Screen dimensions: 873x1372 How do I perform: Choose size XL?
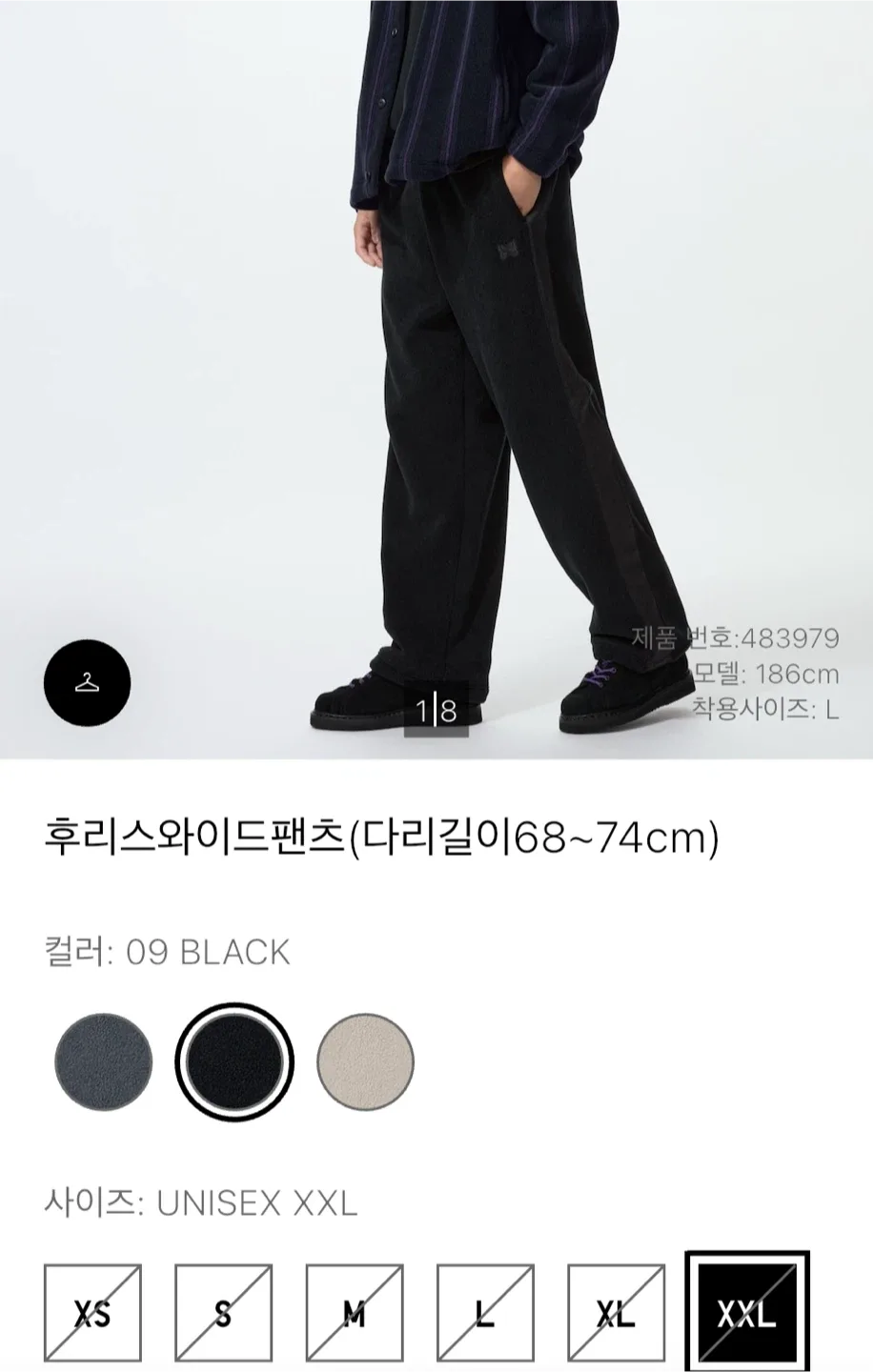[x=616, y=1315]
